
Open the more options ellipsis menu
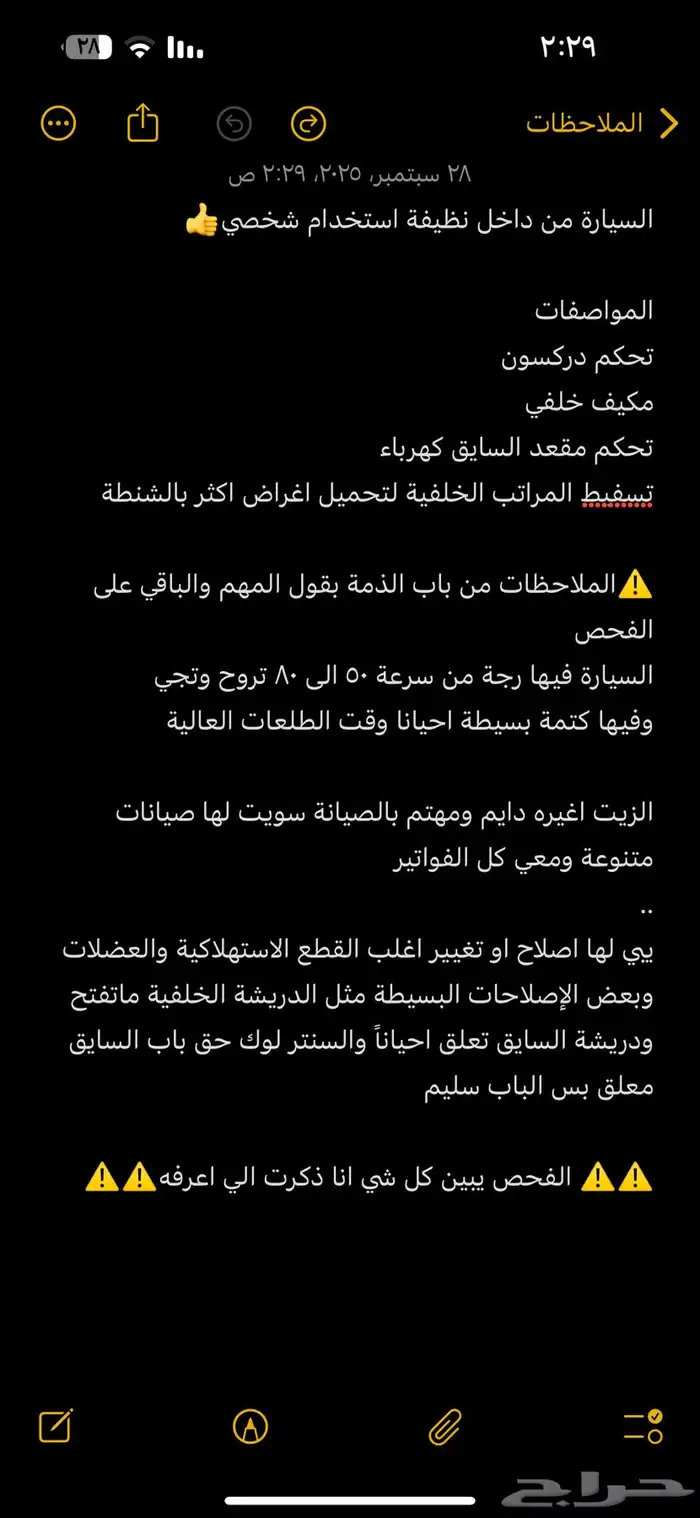point(58,123)
